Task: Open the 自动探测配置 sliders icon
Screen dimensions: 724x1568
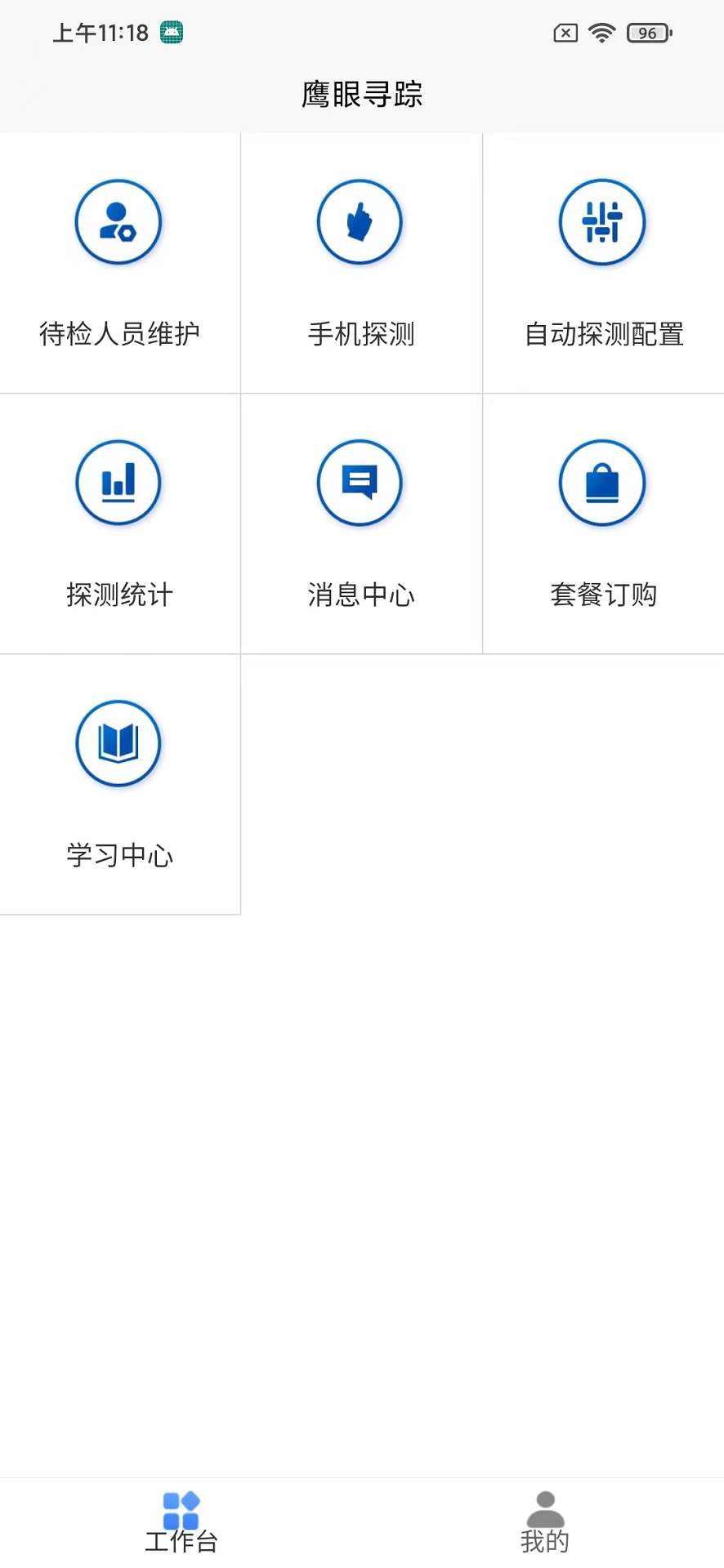Action: point(602,222)
